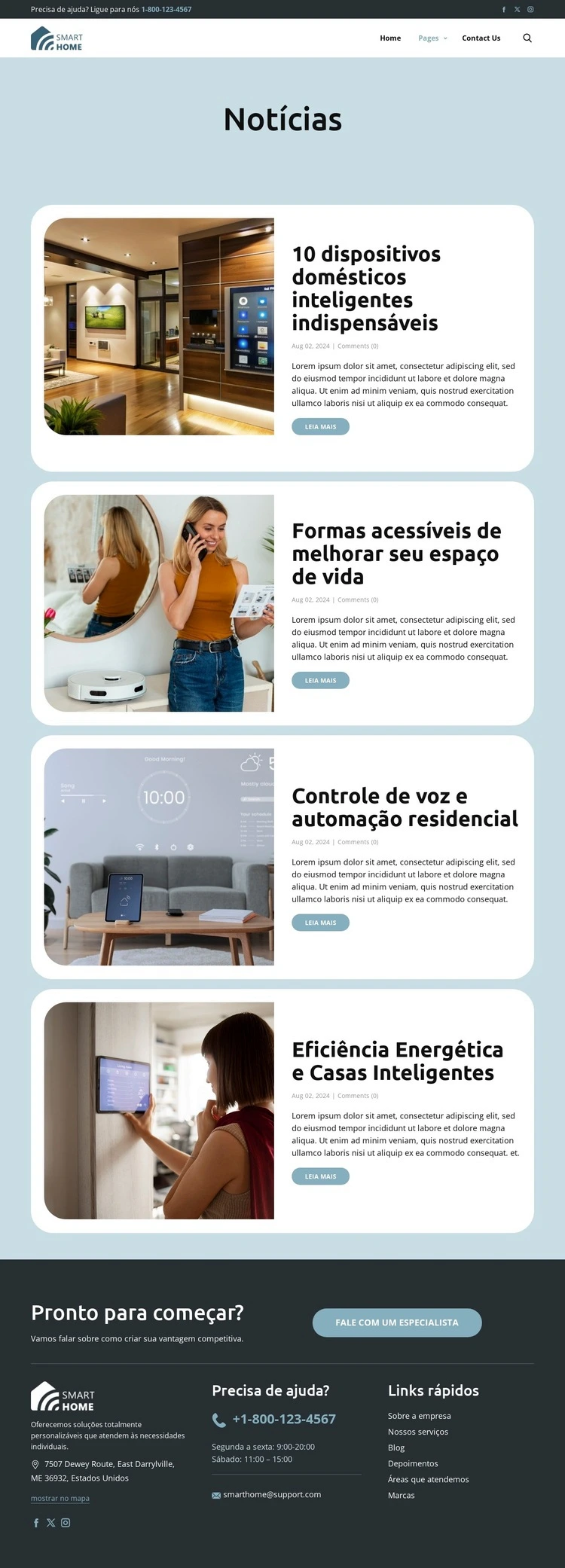Open the Eficiência Energética article title
This screenshot has width=565, height=1568.
coord(397,1060)
